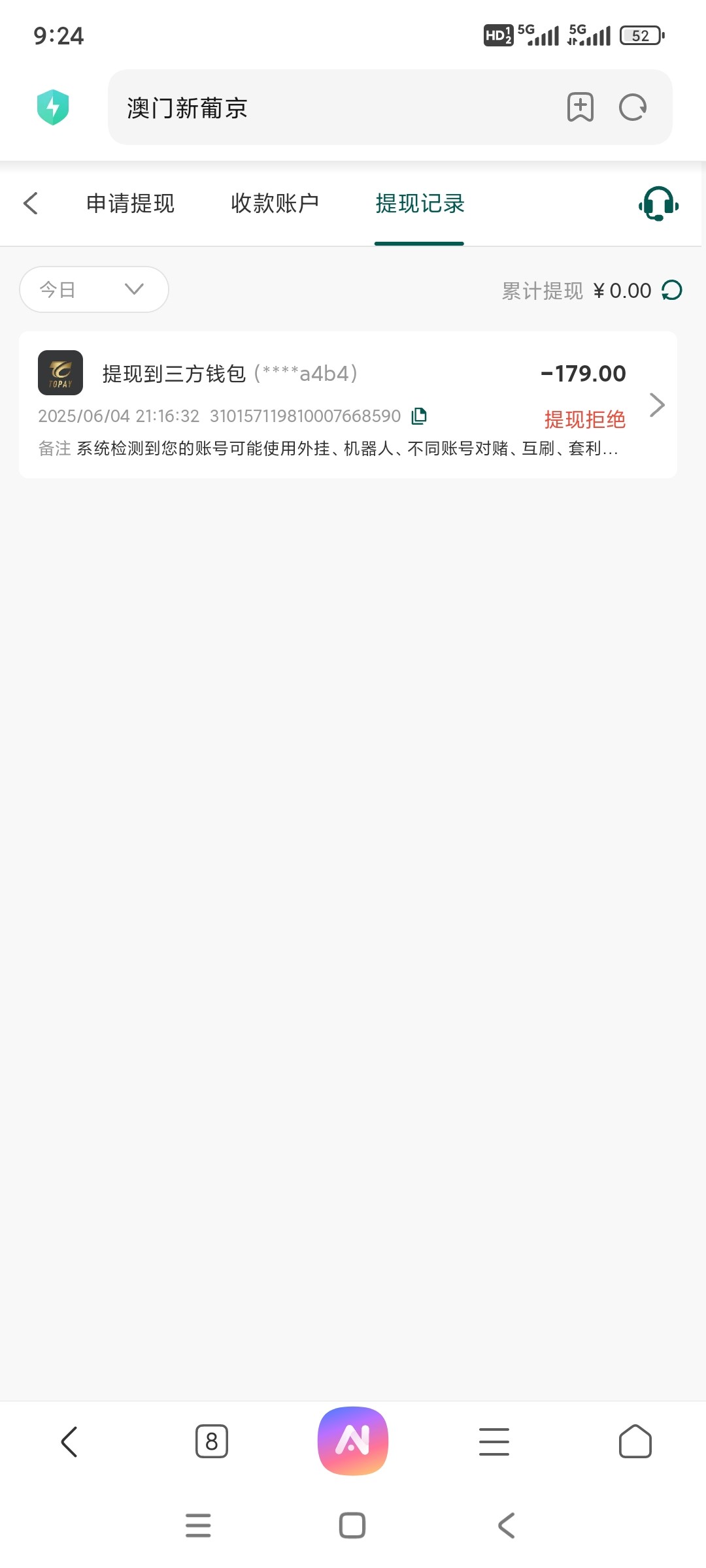
Task: Open the tab switcher showing 8 tabs
Action: click(212, 1441)
